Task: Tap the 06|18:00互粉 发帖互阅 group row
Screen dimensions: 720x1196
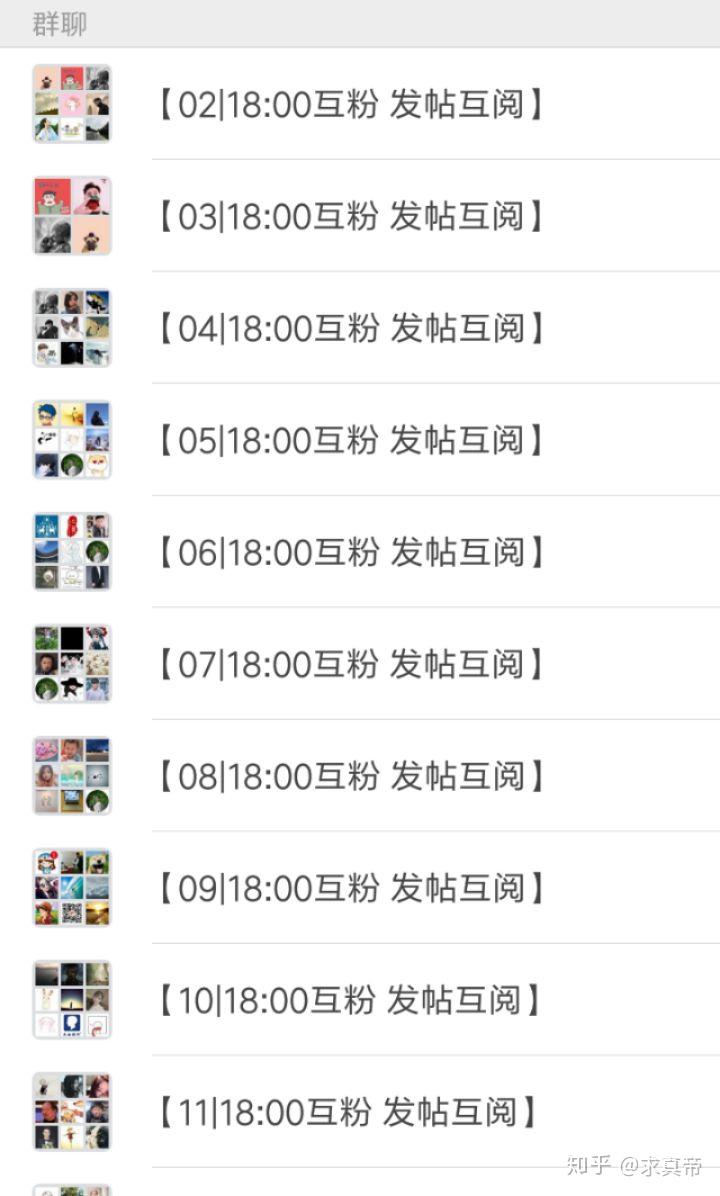Action: 360,552
